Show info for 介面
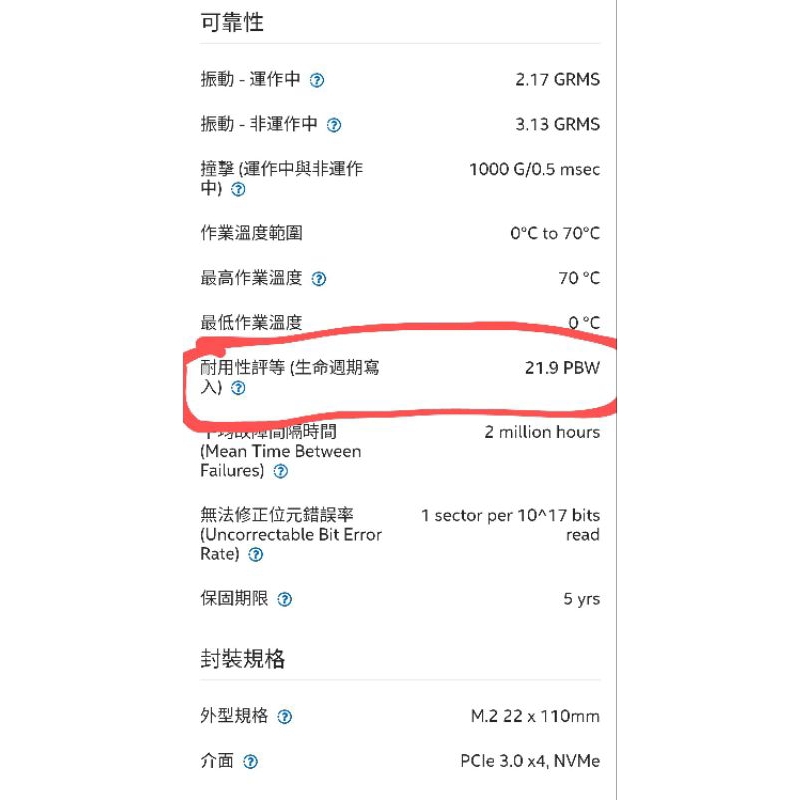Screen dimensions: 800x800 (x=251, y=762)
